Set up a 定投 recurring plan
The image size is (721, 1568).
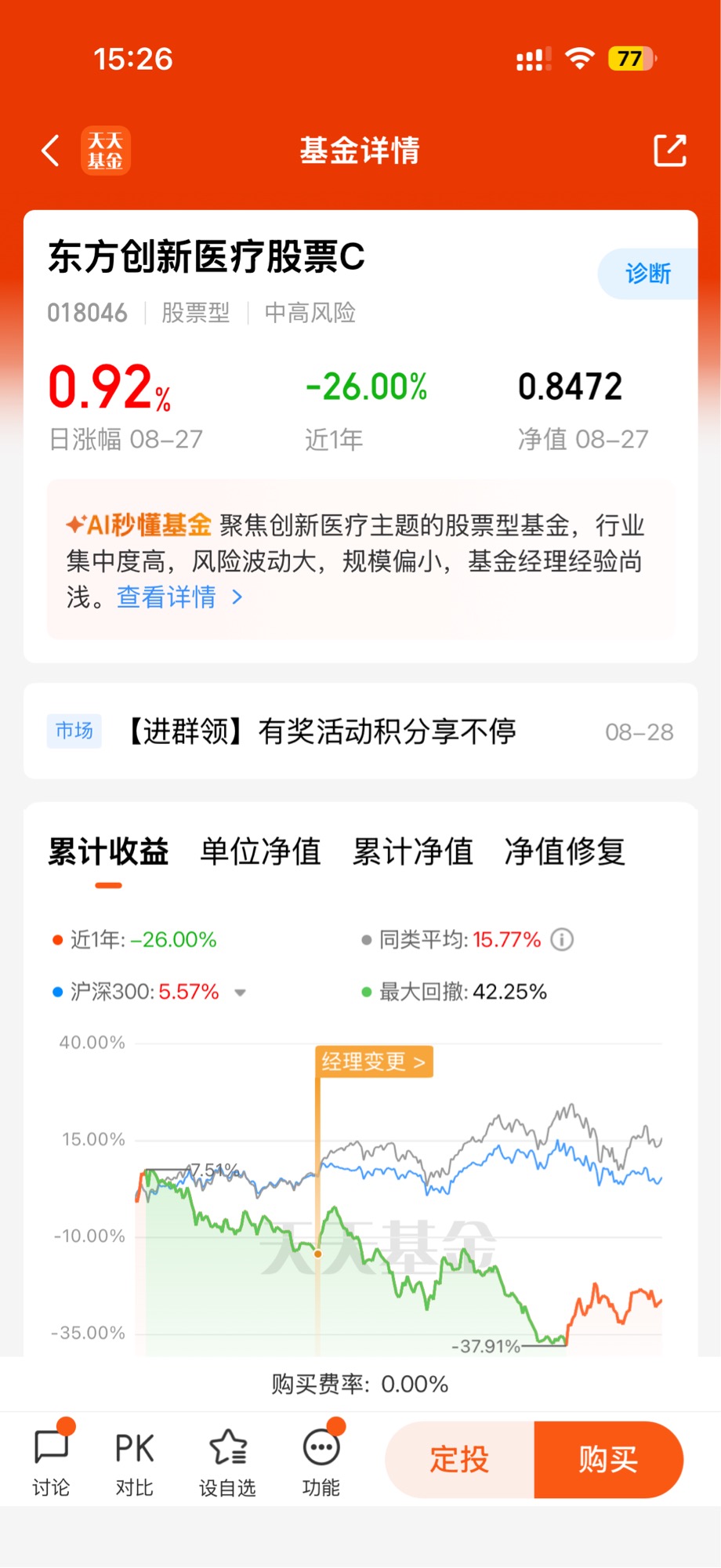click(460, 1460)
